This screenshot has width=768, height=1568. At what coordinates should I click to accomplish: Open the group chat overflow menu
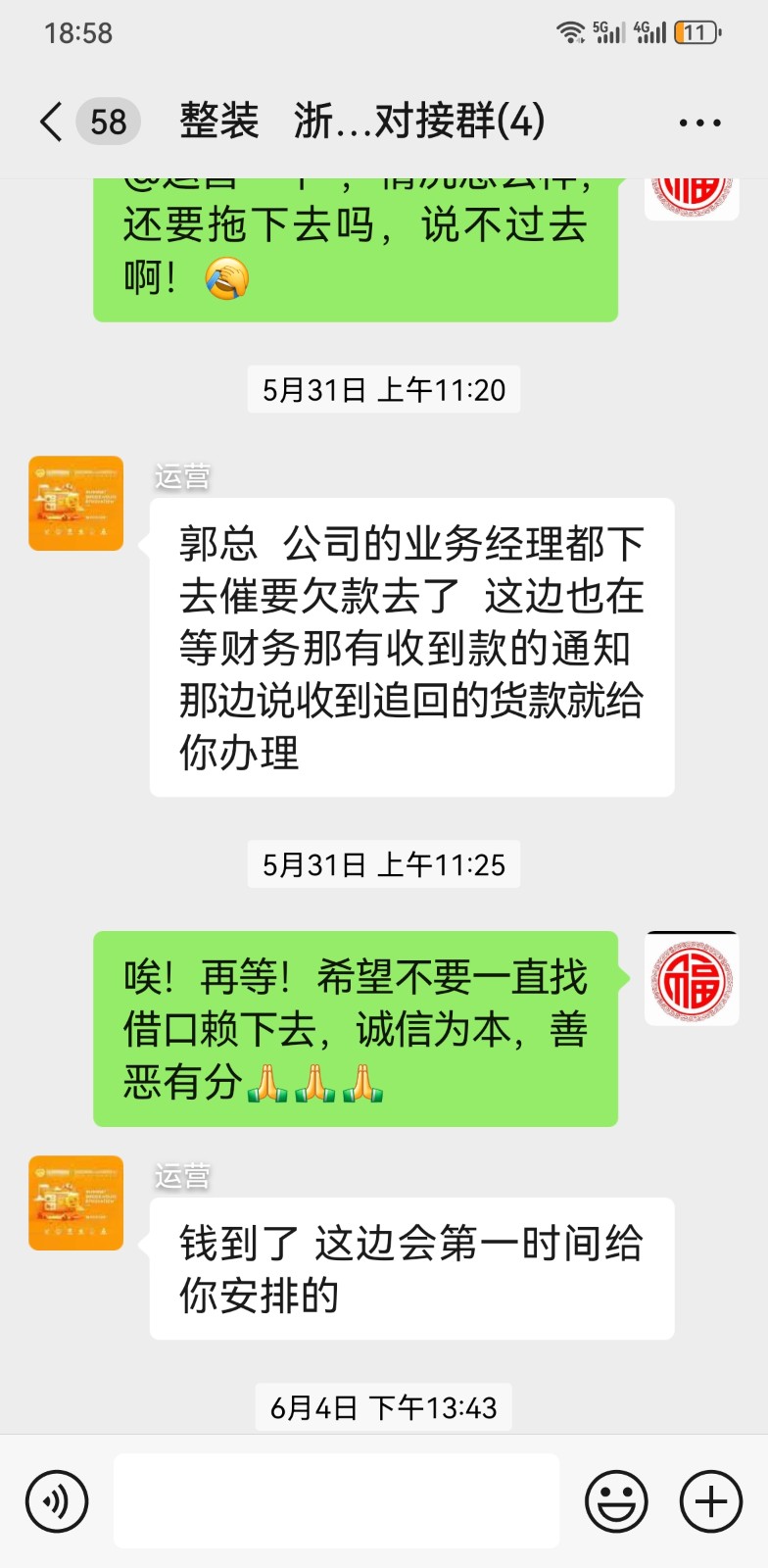coord(699,123)
